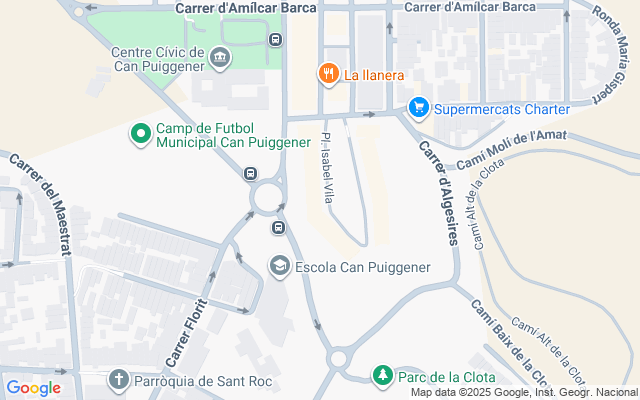Tap the Parròquia de Sant Roc marker
This screenshot has width=640, height=400.
[119, 380]
